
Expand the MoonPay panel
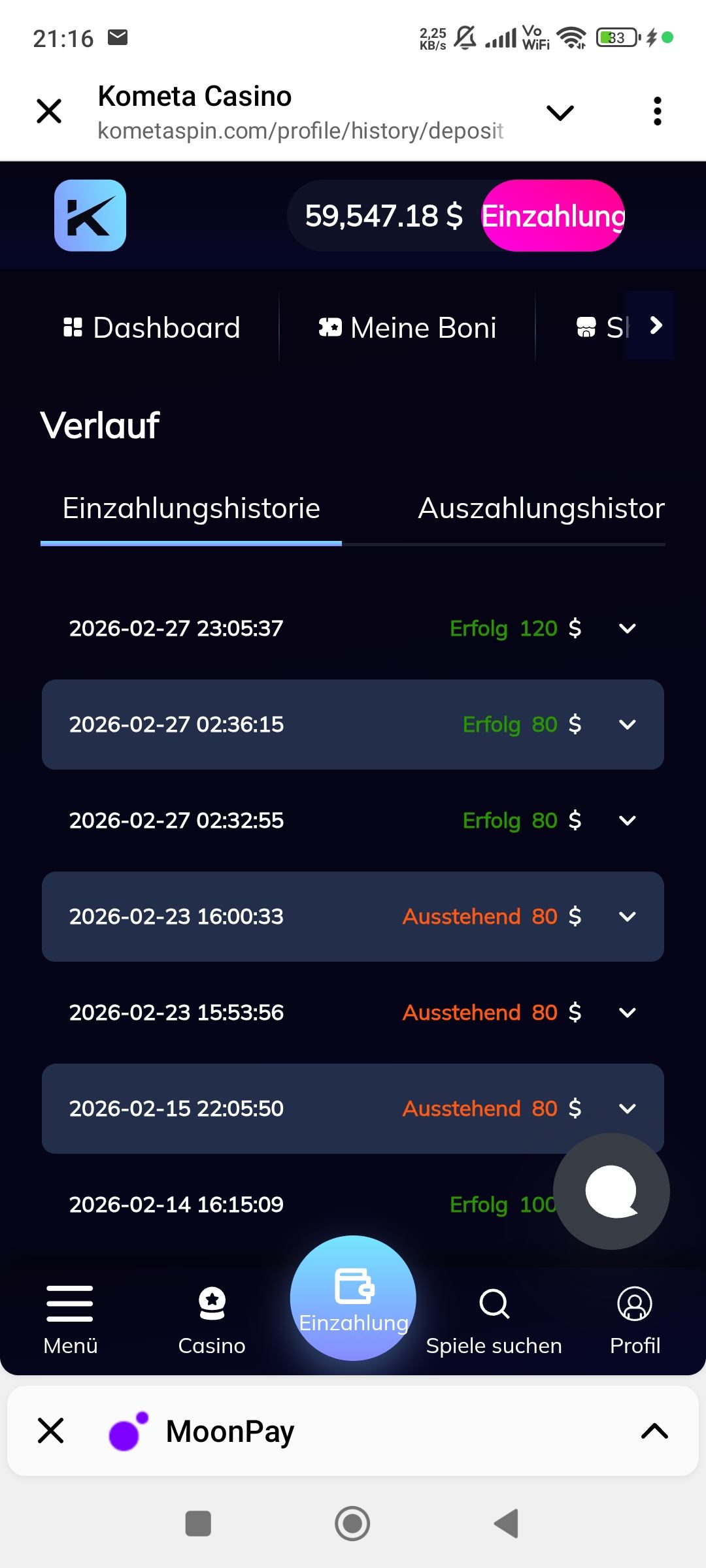tap(654, 1431)
